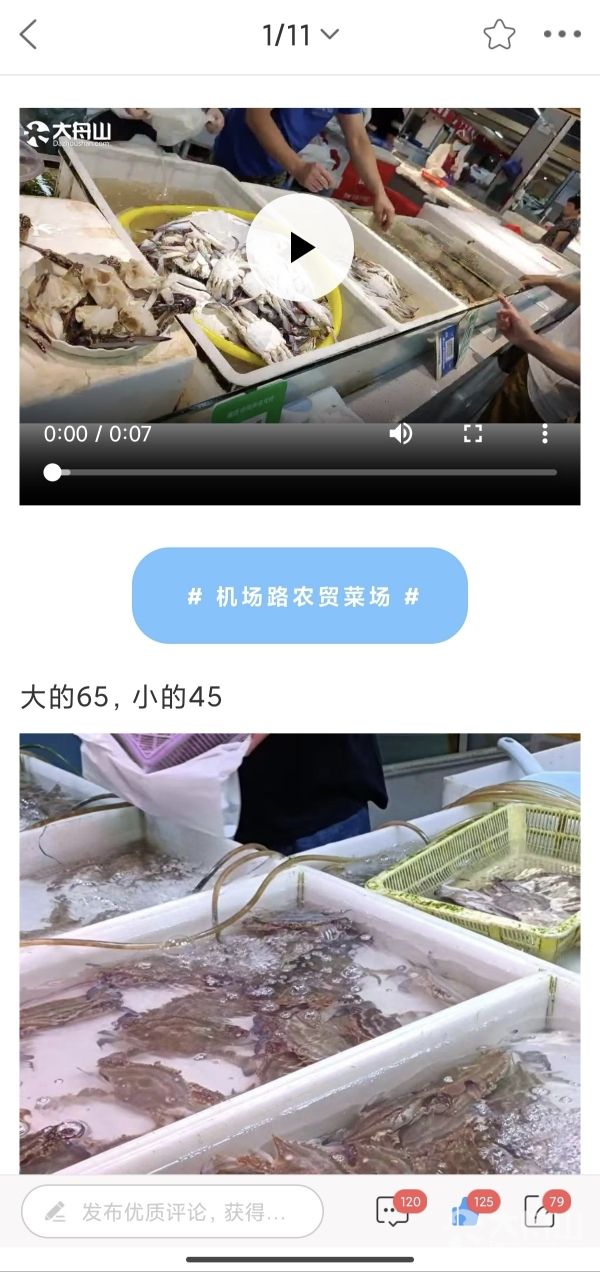This screenshot has height=1272, width=600.
Task: Open the video player's more options
Action: point(545,433)
